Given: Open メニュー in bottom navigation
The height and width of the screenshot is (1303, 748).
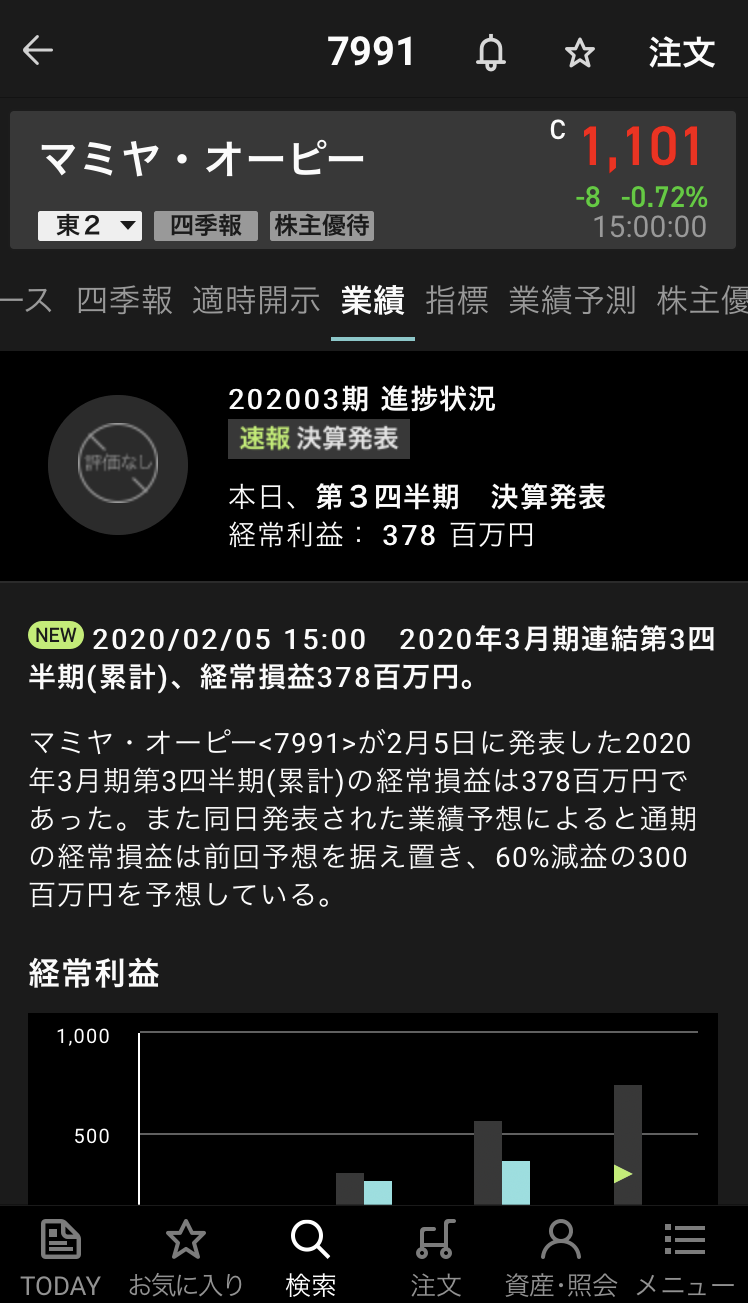Looking at the screenshot, I should pos(686,1256).
